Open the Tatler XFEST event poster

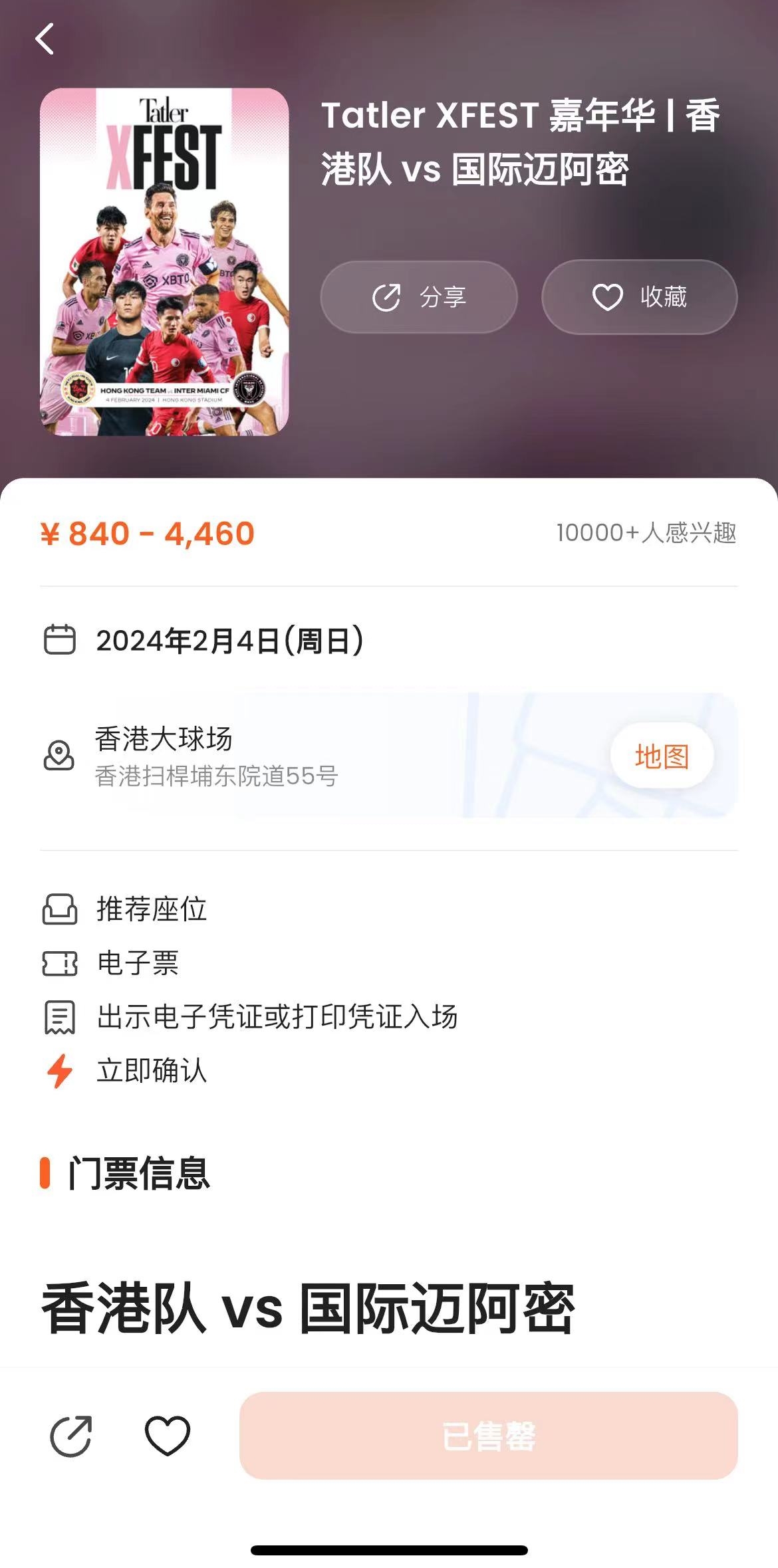[164, 262]
